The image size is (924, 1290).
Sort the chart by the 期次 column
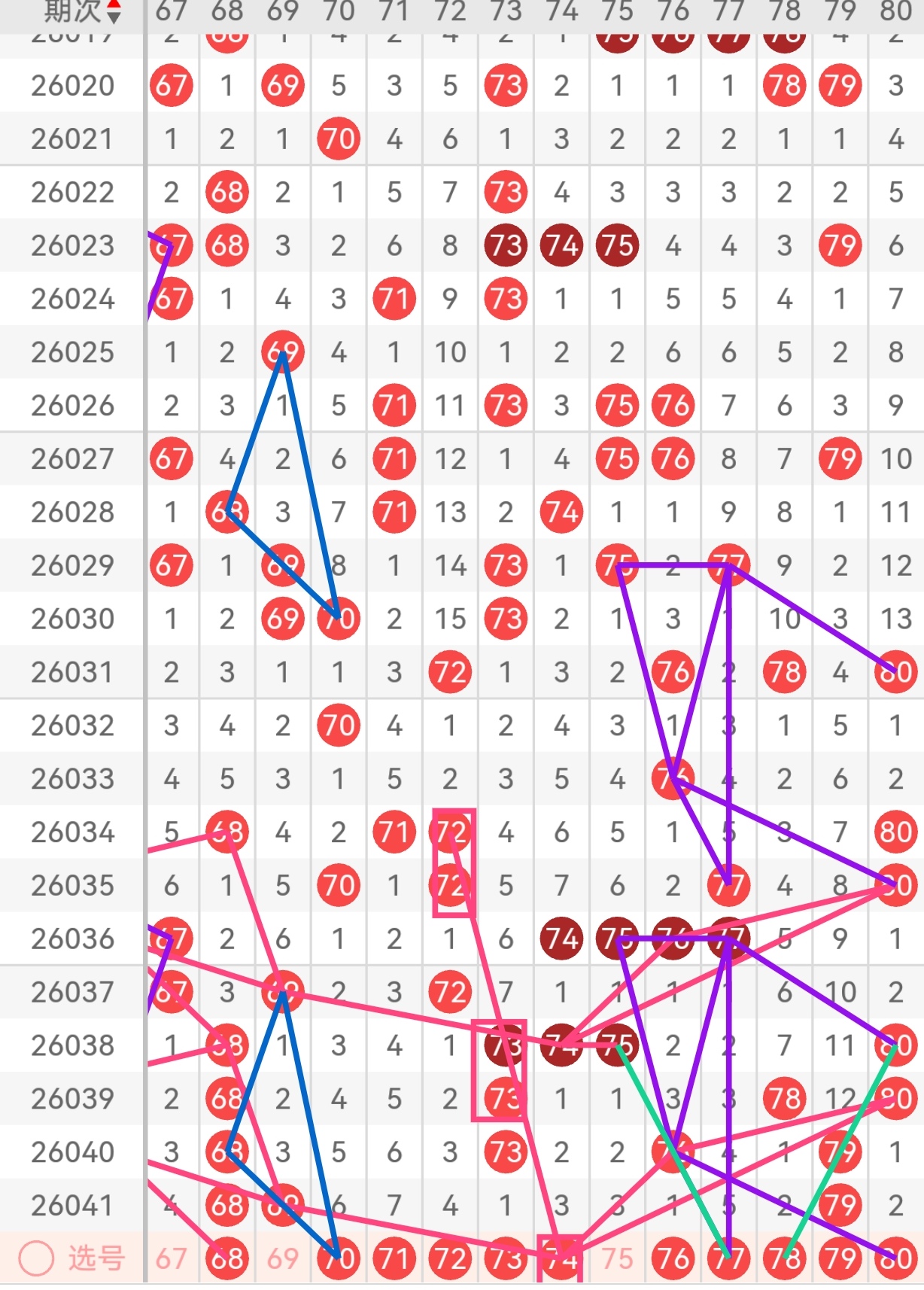click(83, 11)
